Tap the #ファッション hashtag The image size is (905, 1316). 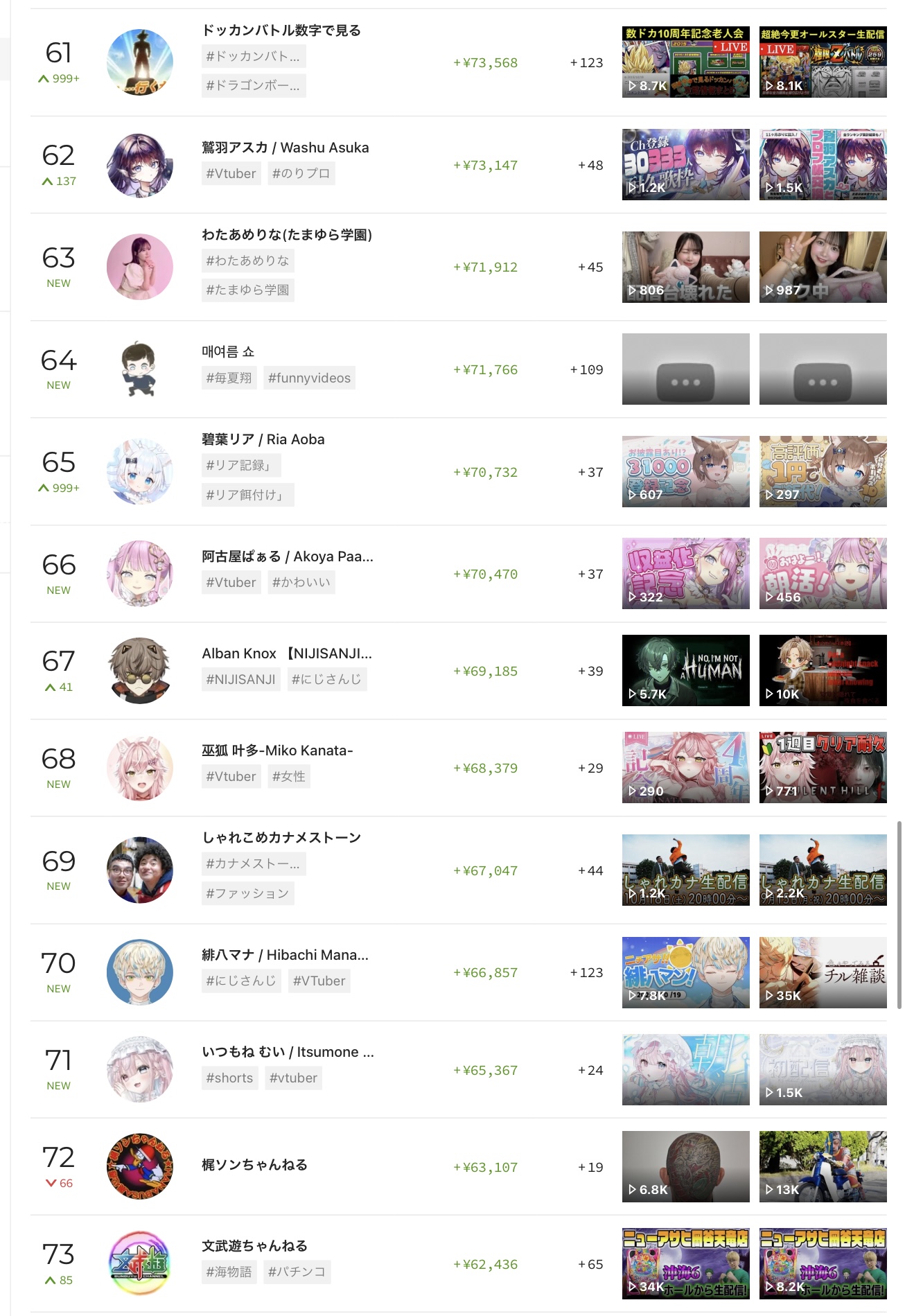(x=247, y=893)
